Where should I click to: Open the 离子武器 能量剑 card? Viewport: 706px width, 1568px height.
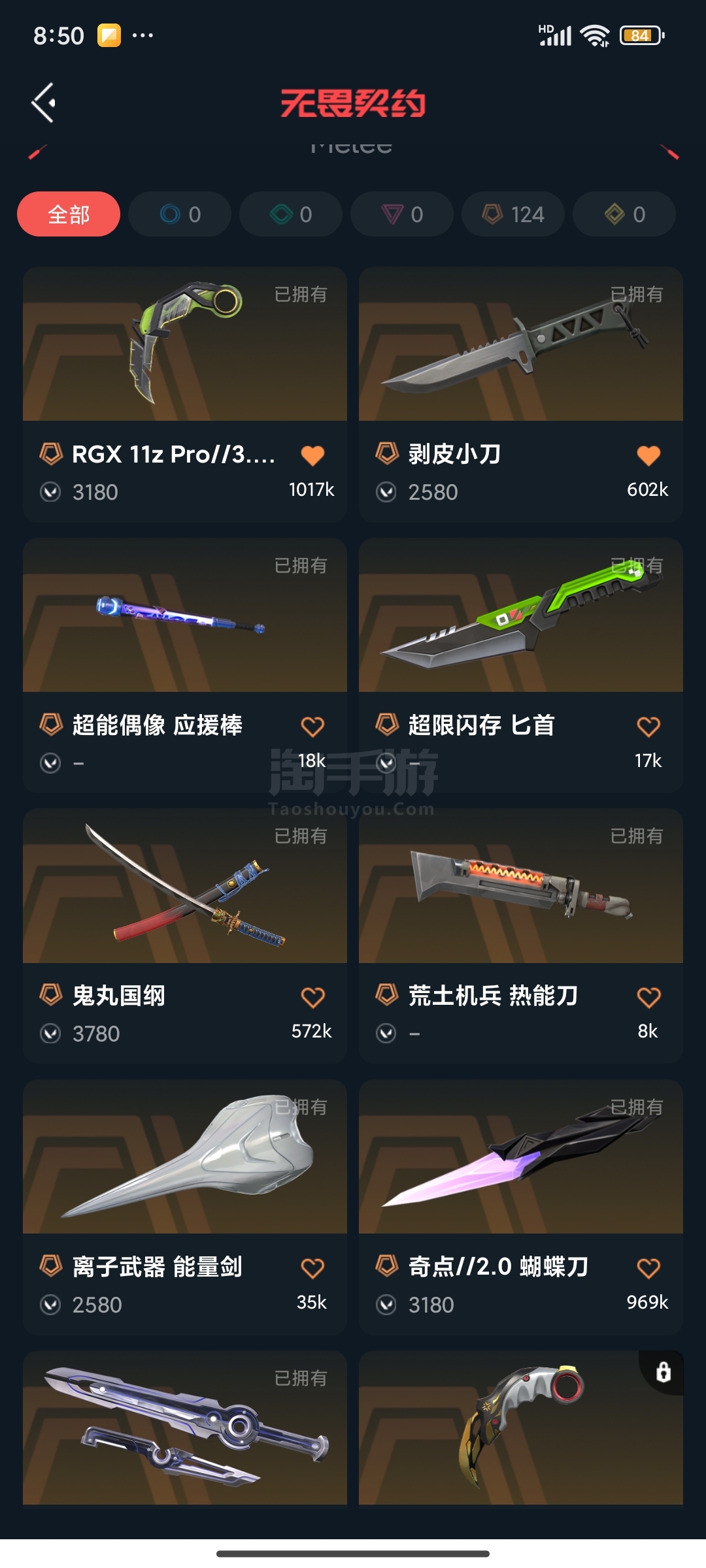[185, 1207]
